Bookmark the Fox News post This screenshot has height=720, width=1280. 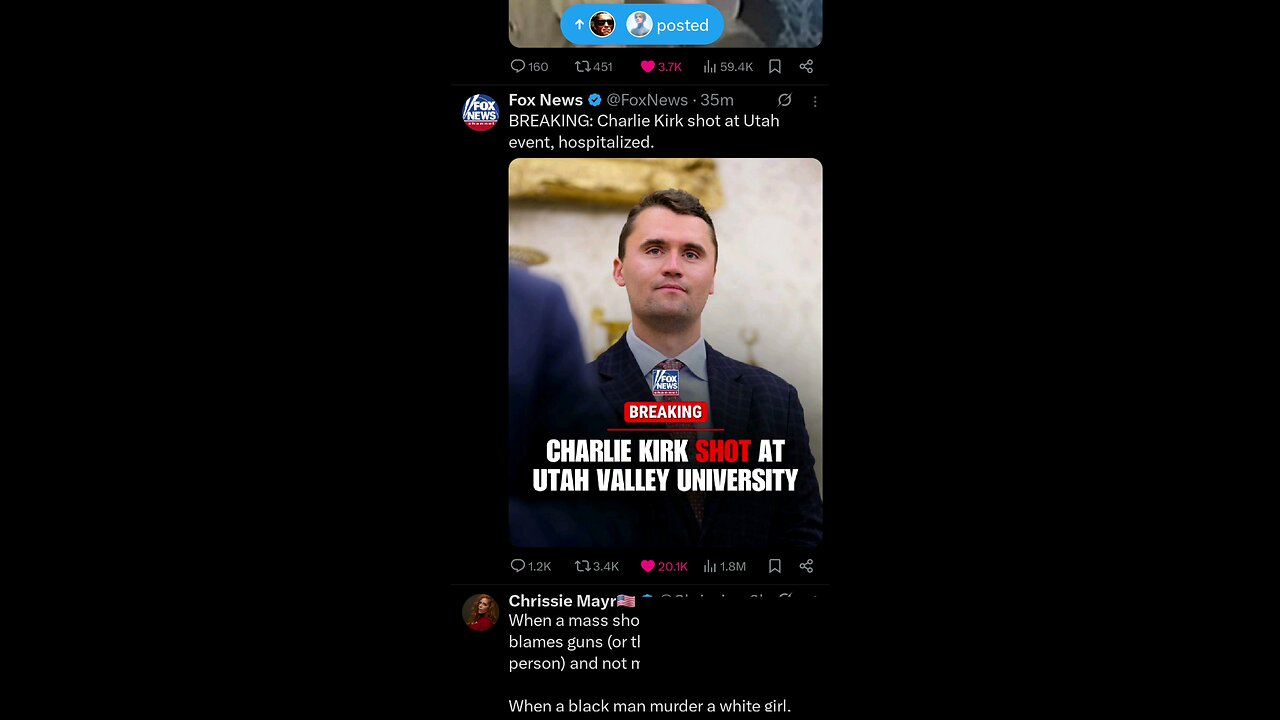point(774,566)
